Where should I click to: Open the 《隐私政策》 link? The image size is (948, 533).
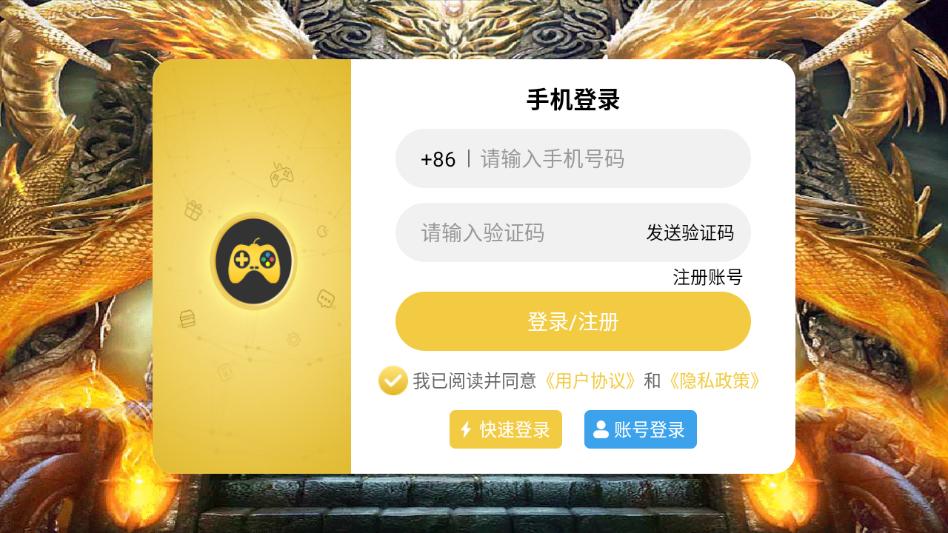714,381
